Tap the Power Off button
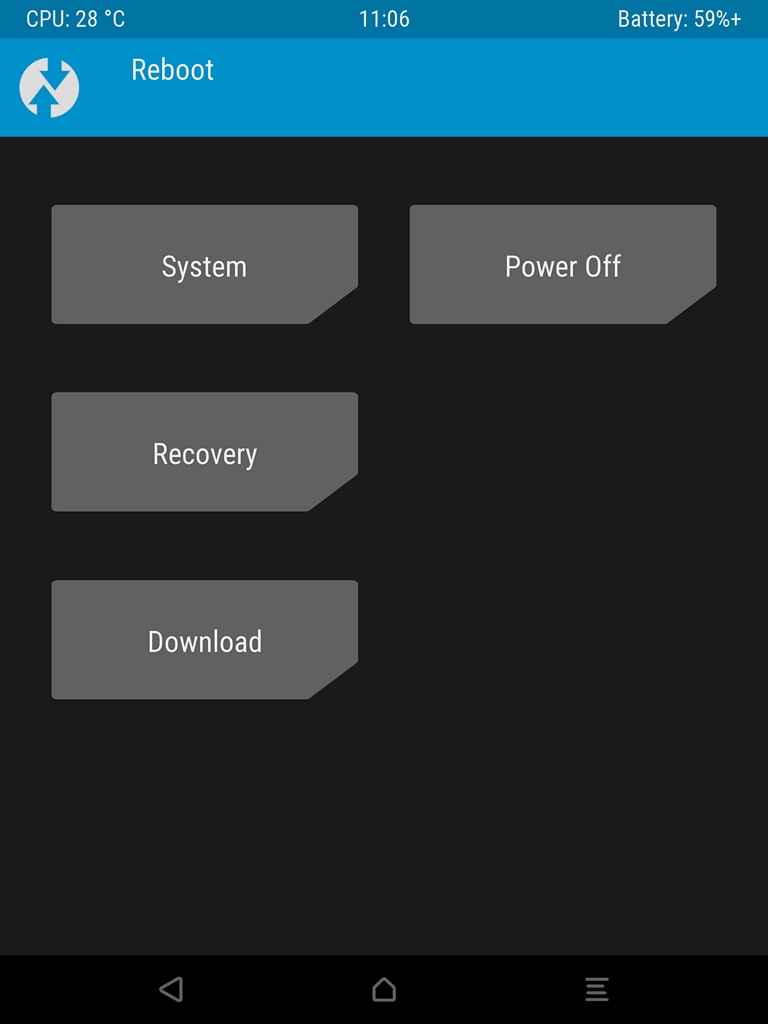The height and width of the screenshot is (1024, 768). tap(562, 265)
